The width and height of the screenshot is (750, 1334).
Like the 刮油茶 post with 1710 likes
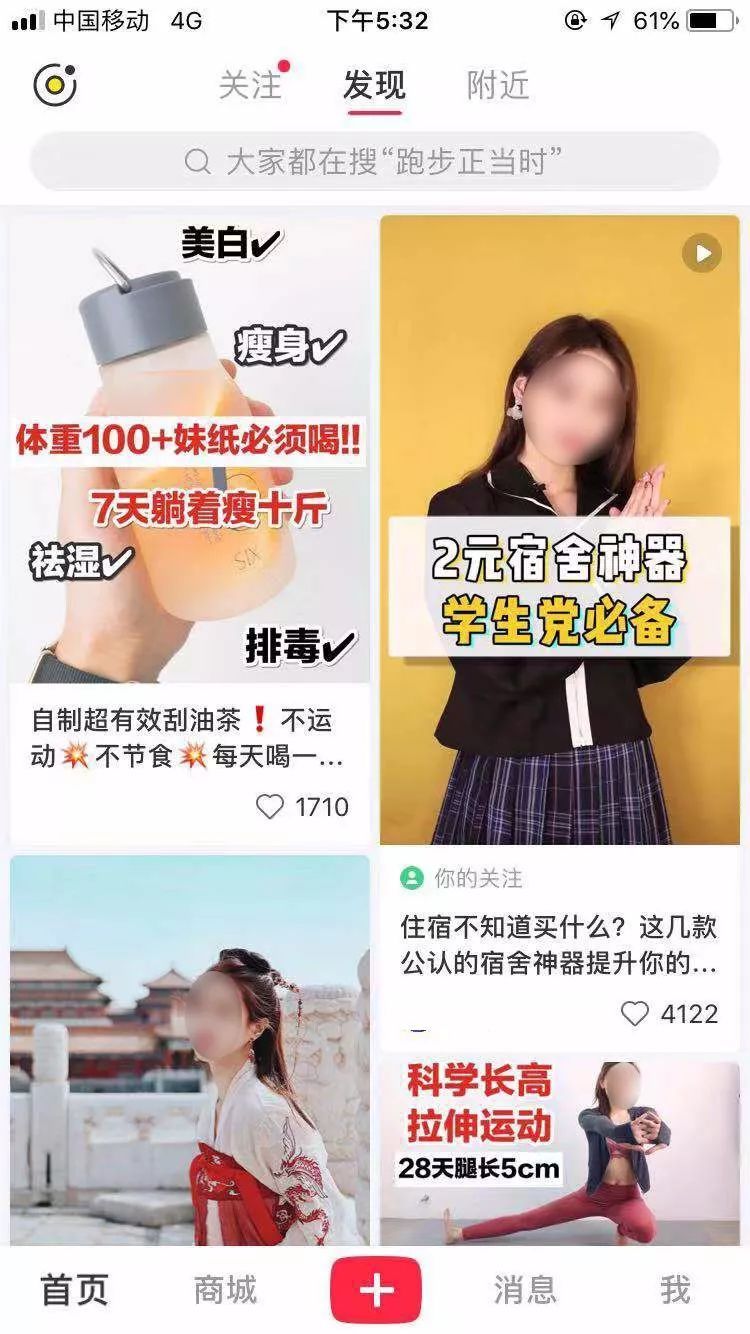[271, 806]
